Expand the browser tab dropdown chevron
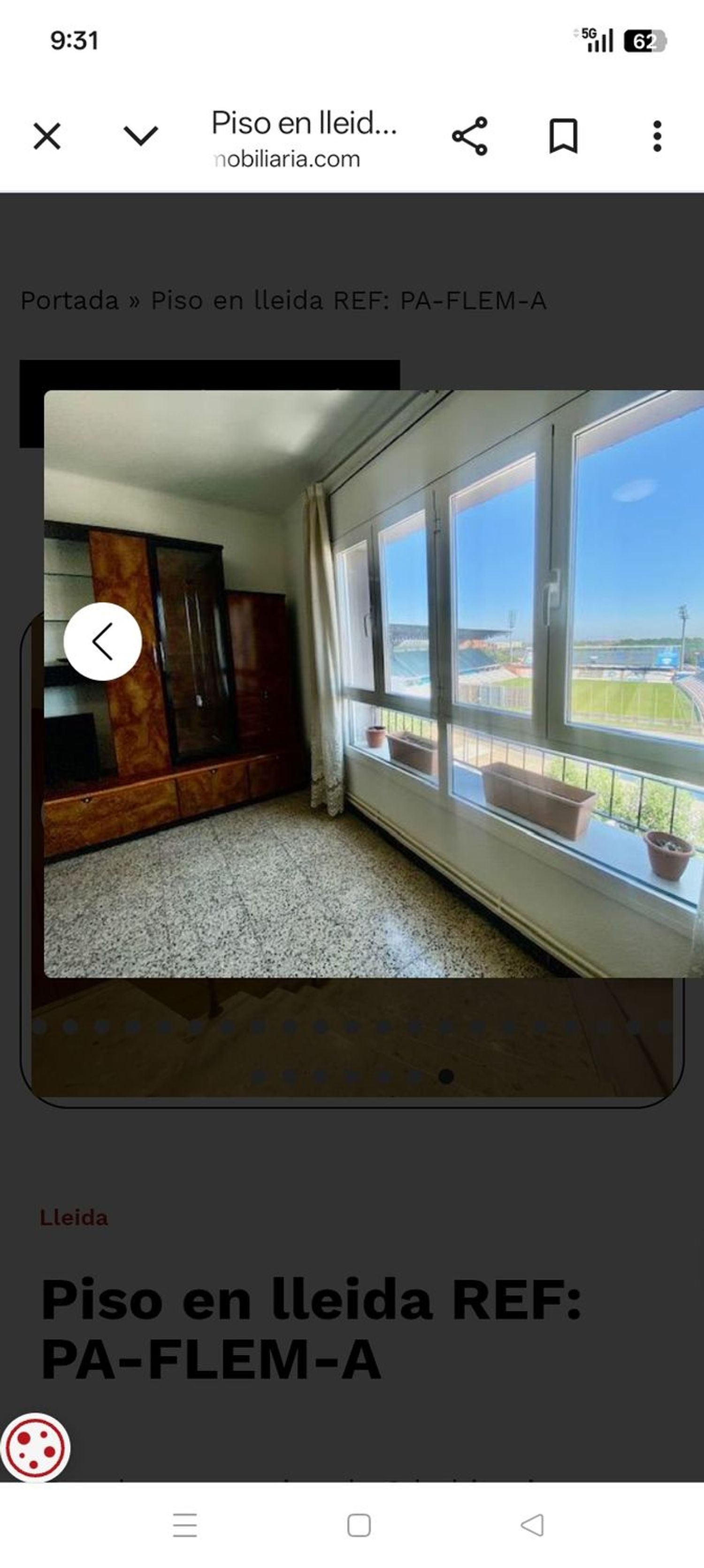704x1568 pixels. point(141,136)
